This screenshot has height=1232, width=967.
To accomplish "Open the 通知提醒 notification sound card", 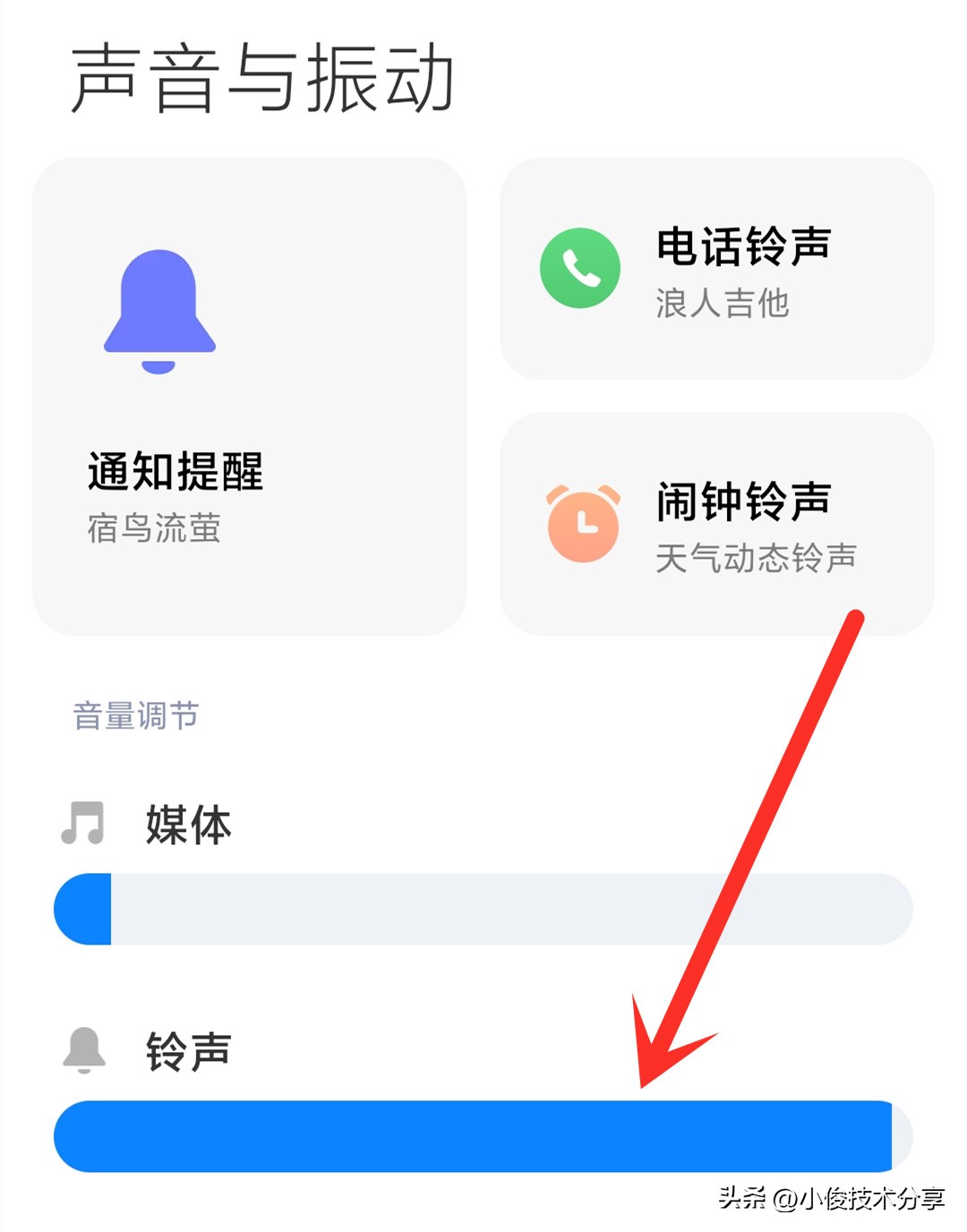I will click(249, 397).
